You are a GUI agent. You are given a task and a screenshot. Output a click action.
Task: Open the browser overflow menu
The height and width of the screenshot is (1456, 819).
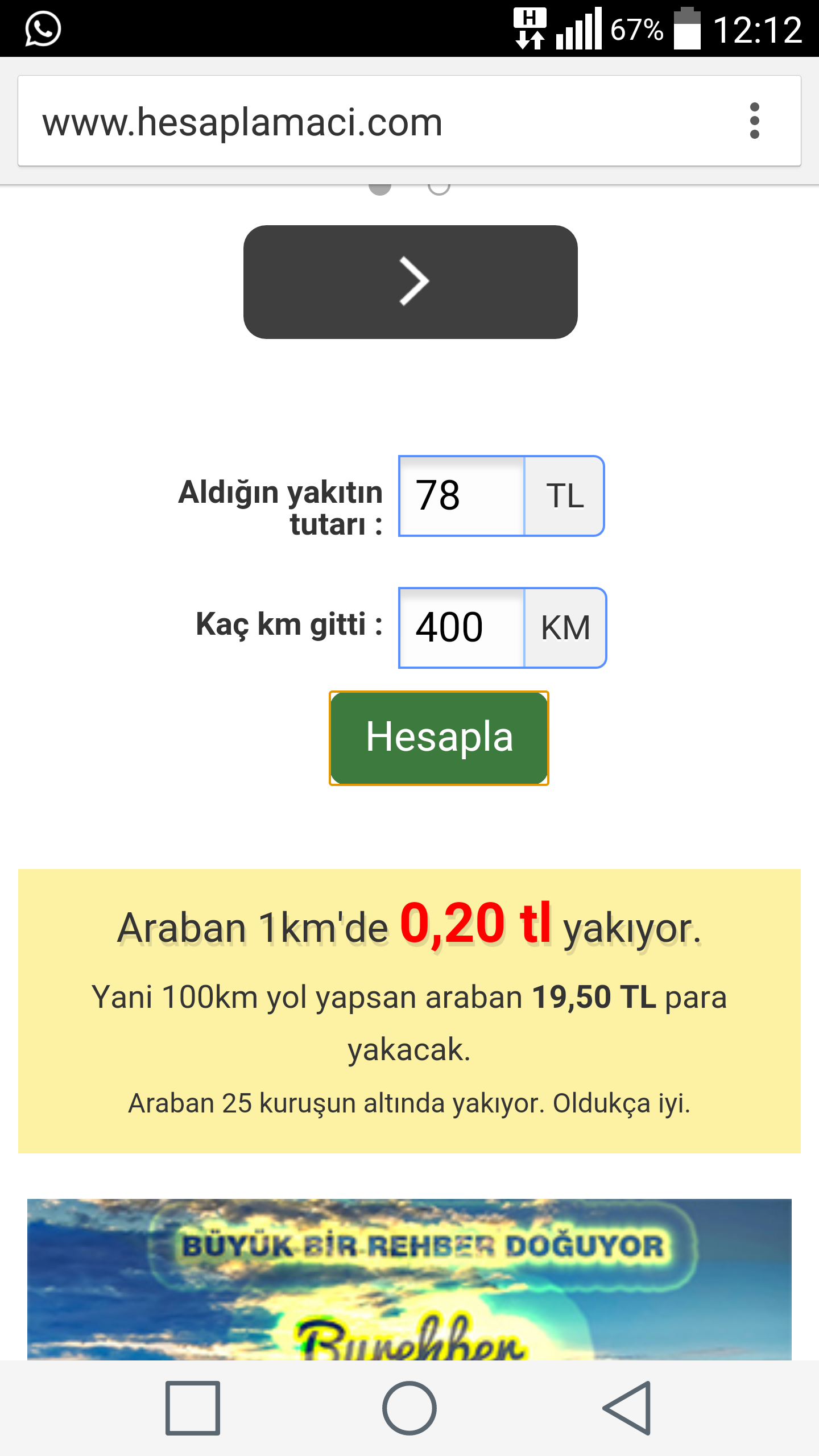754,121
